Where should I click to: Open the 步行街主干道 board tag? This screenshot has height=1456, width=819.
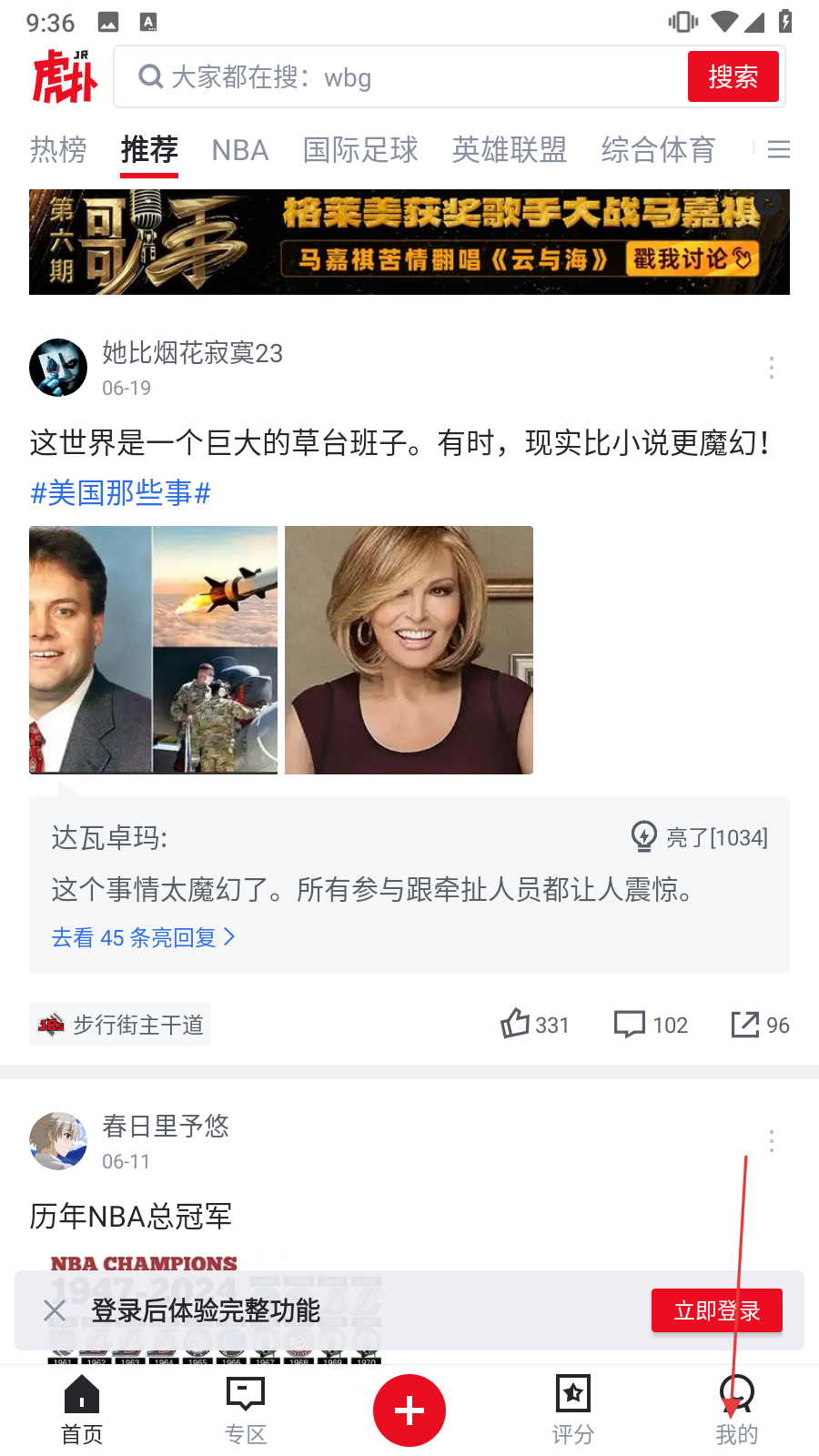[x=120, y=1025]
